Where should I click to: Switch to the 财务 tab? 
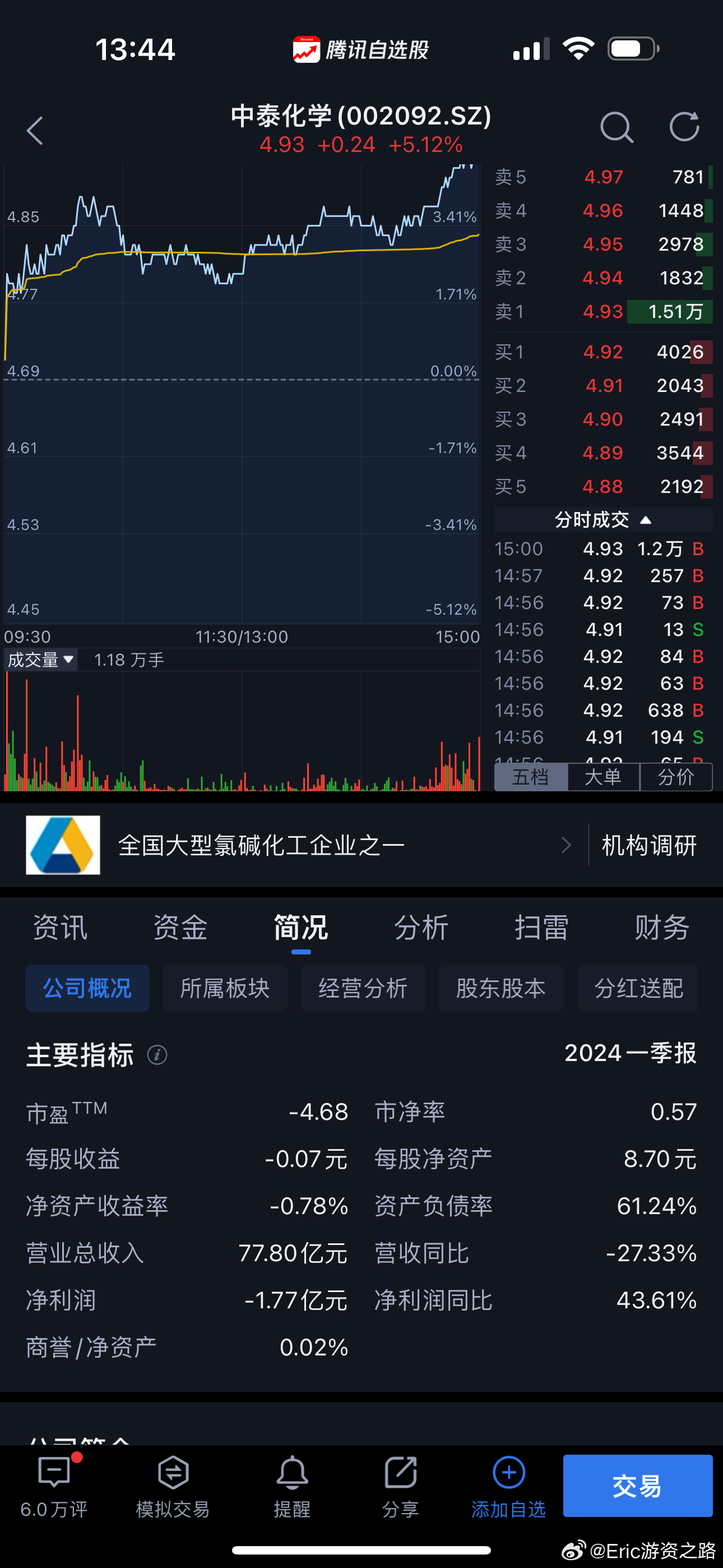pos(662,928)
